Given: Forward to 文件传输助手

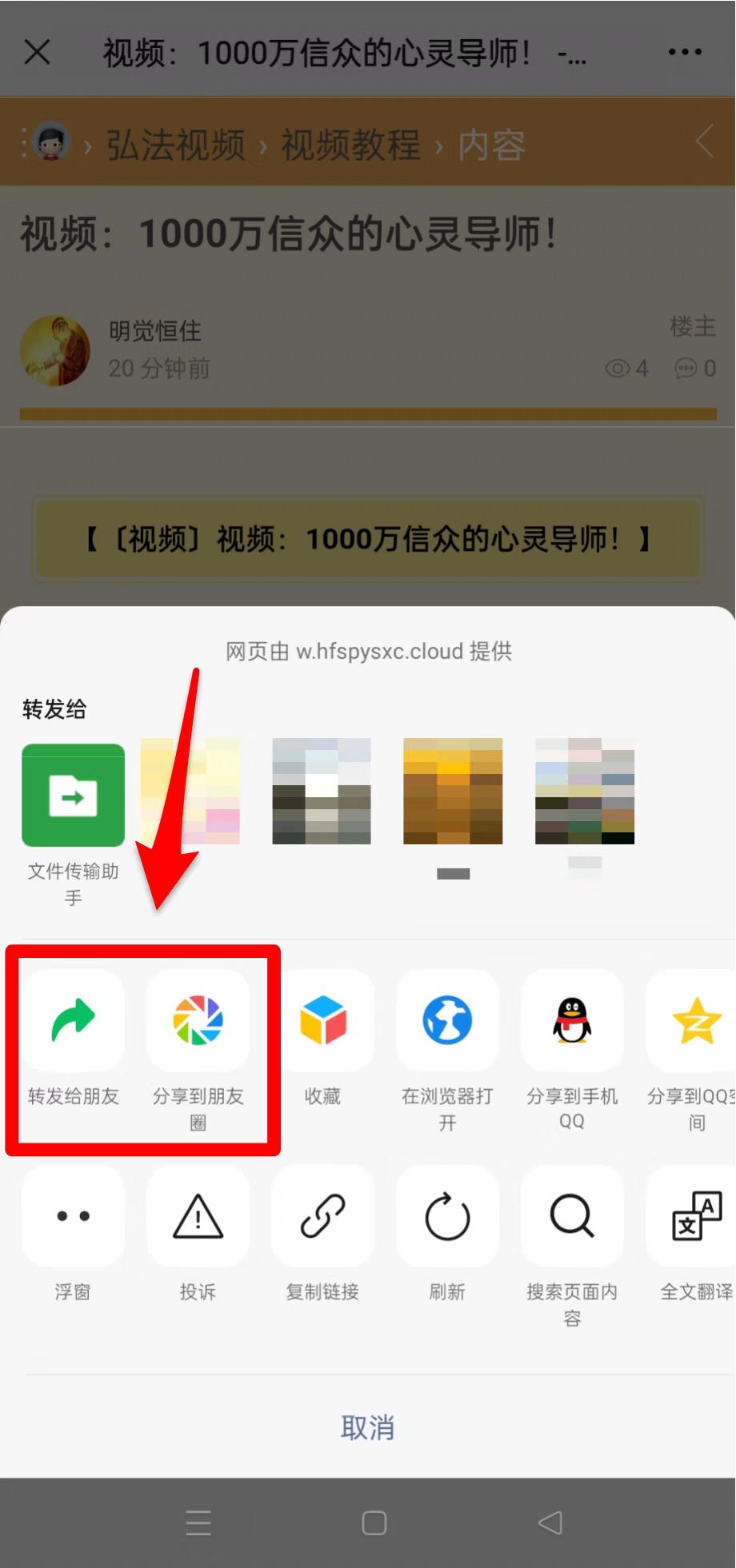Looking at the screenshot, I should 74,796.
